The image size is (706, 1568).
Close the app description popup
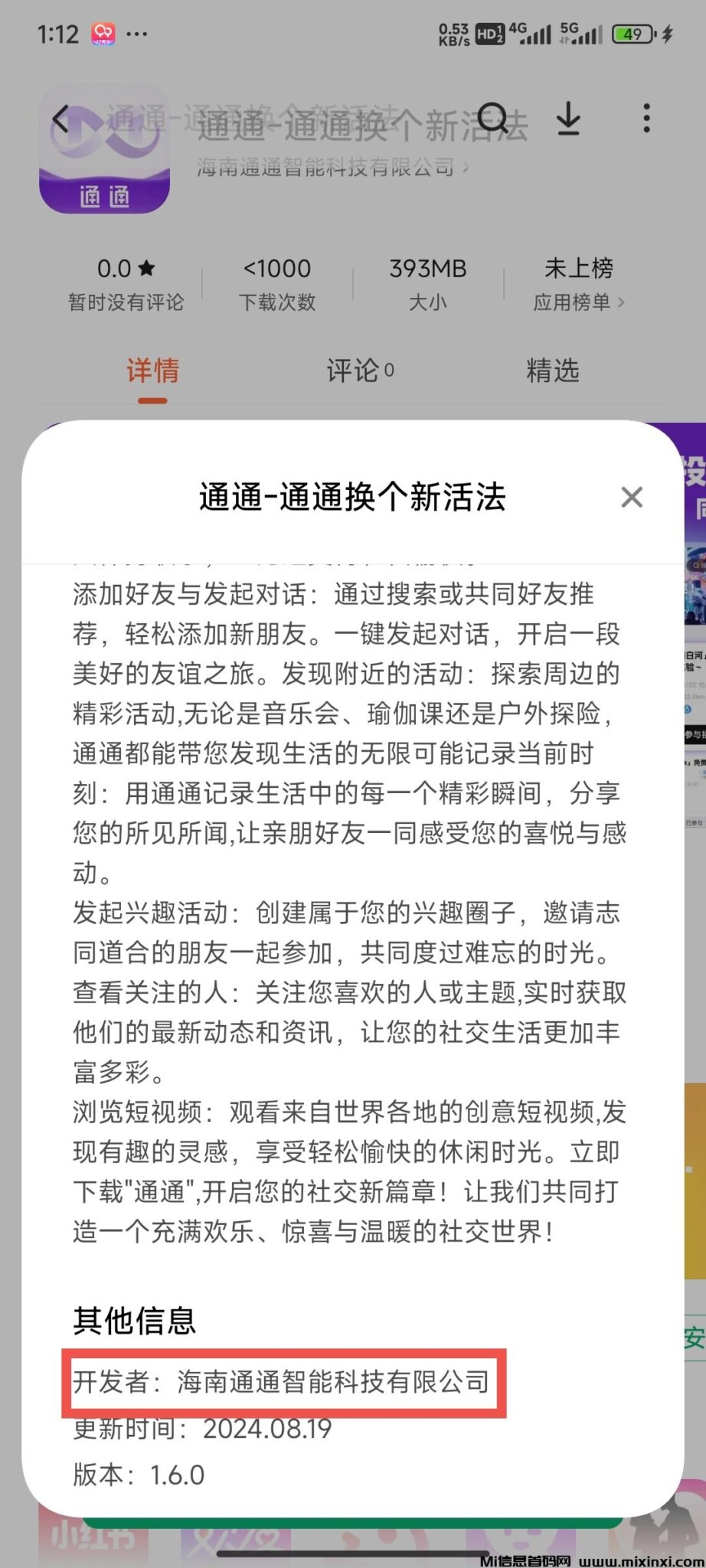[x=632, y=498]
